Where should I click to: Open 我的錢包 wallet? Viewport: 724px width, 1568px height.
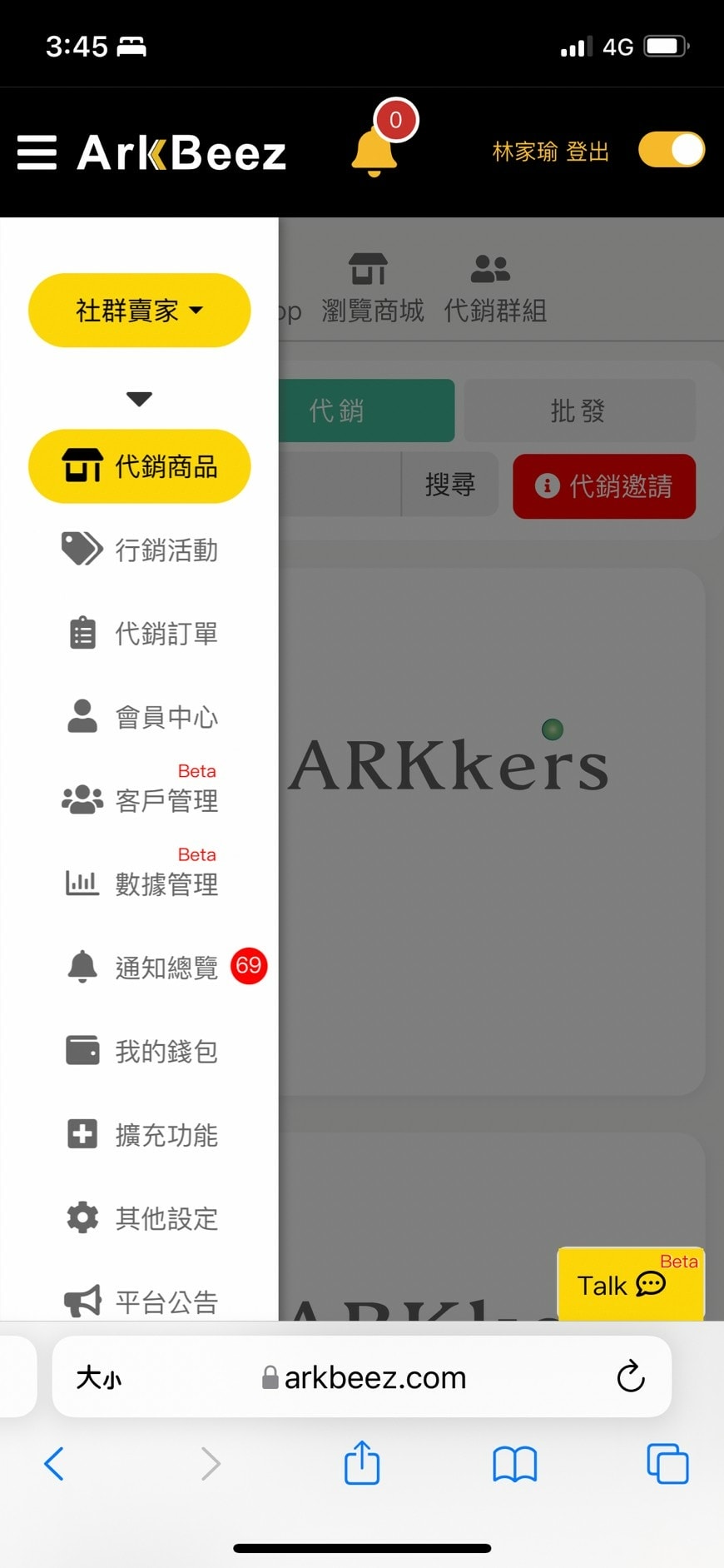(140, 1051)
